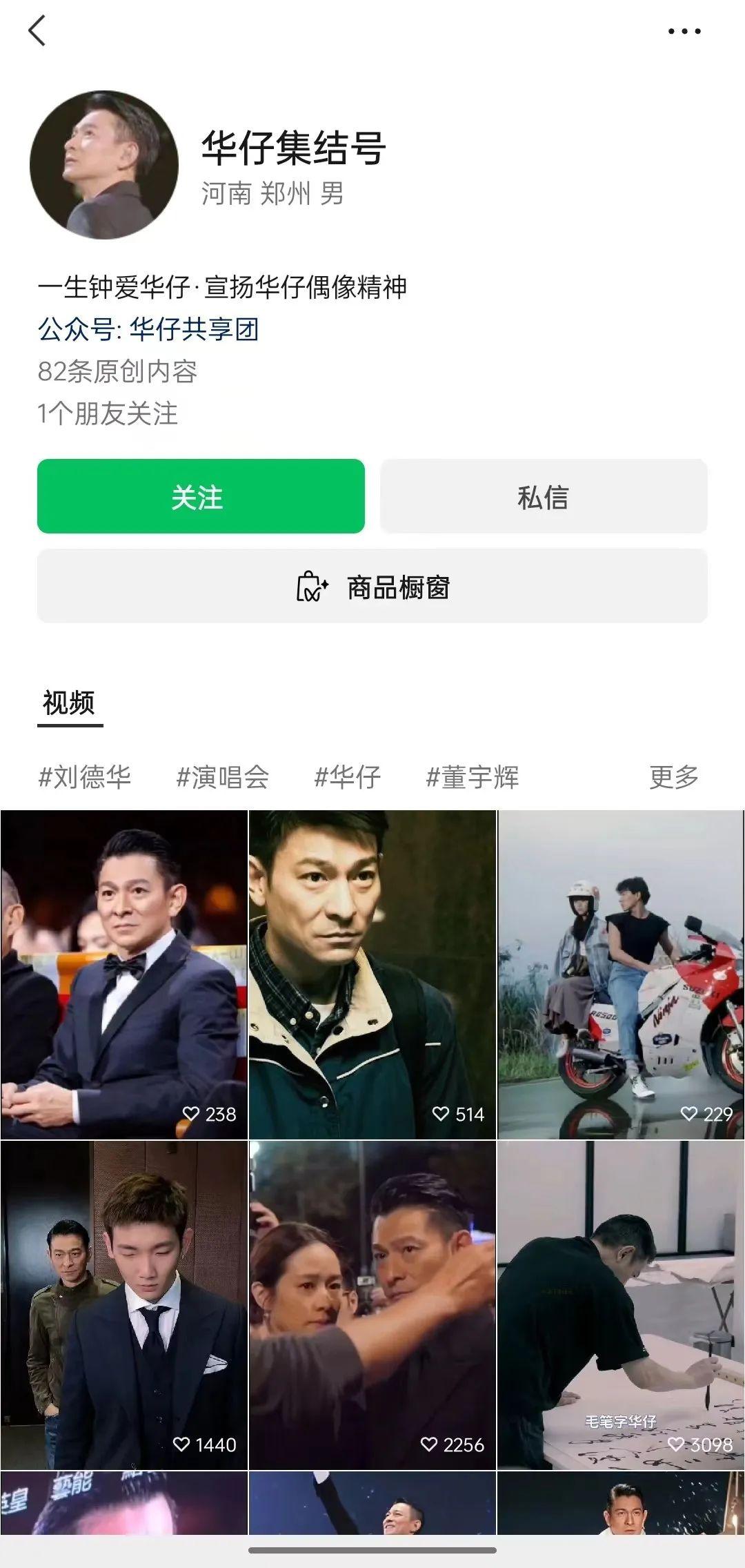Play the motorcycle video with 229 likes

(621, 973)
